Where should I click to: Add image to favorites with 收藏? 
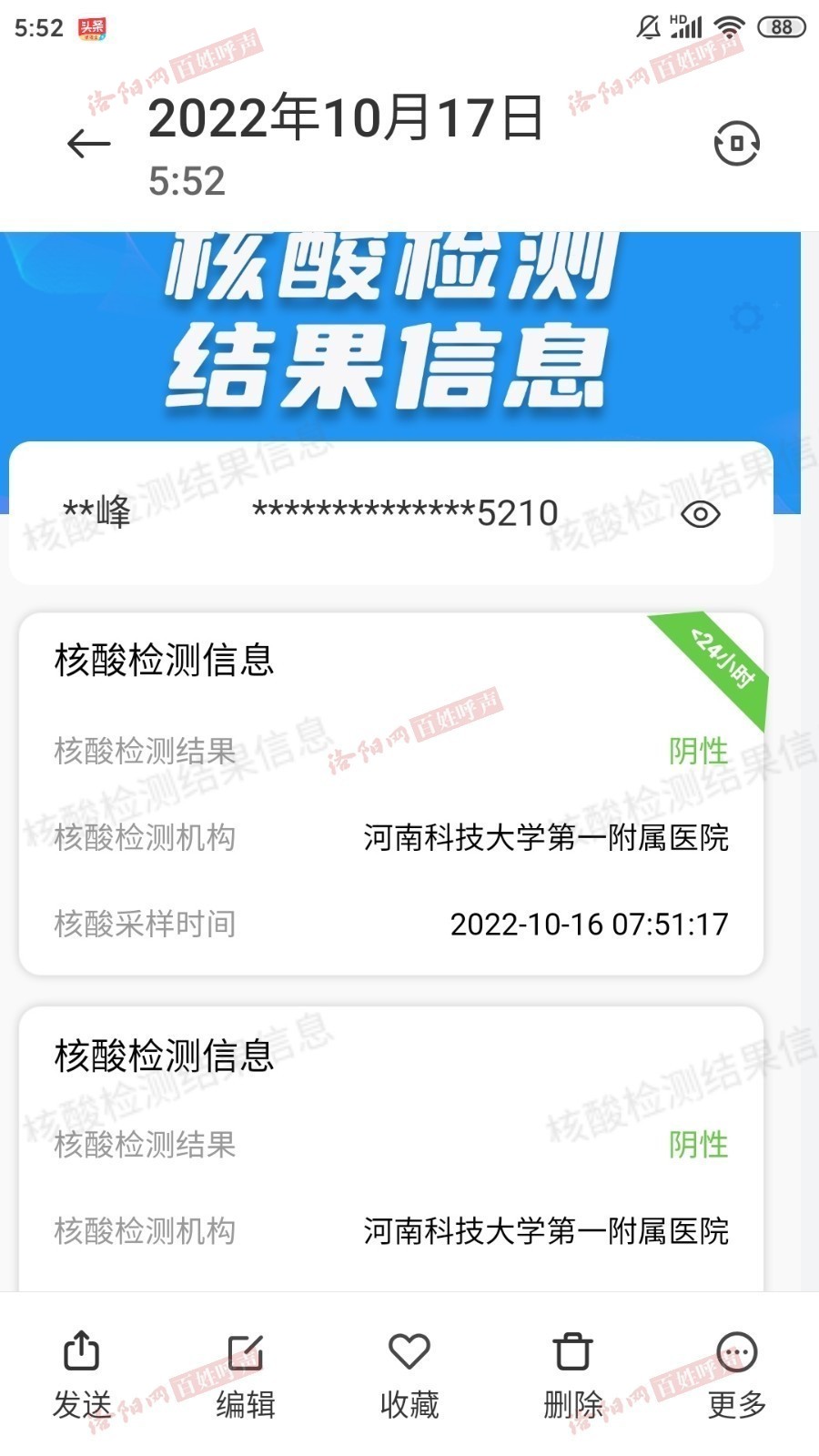tap(409, 1374)
